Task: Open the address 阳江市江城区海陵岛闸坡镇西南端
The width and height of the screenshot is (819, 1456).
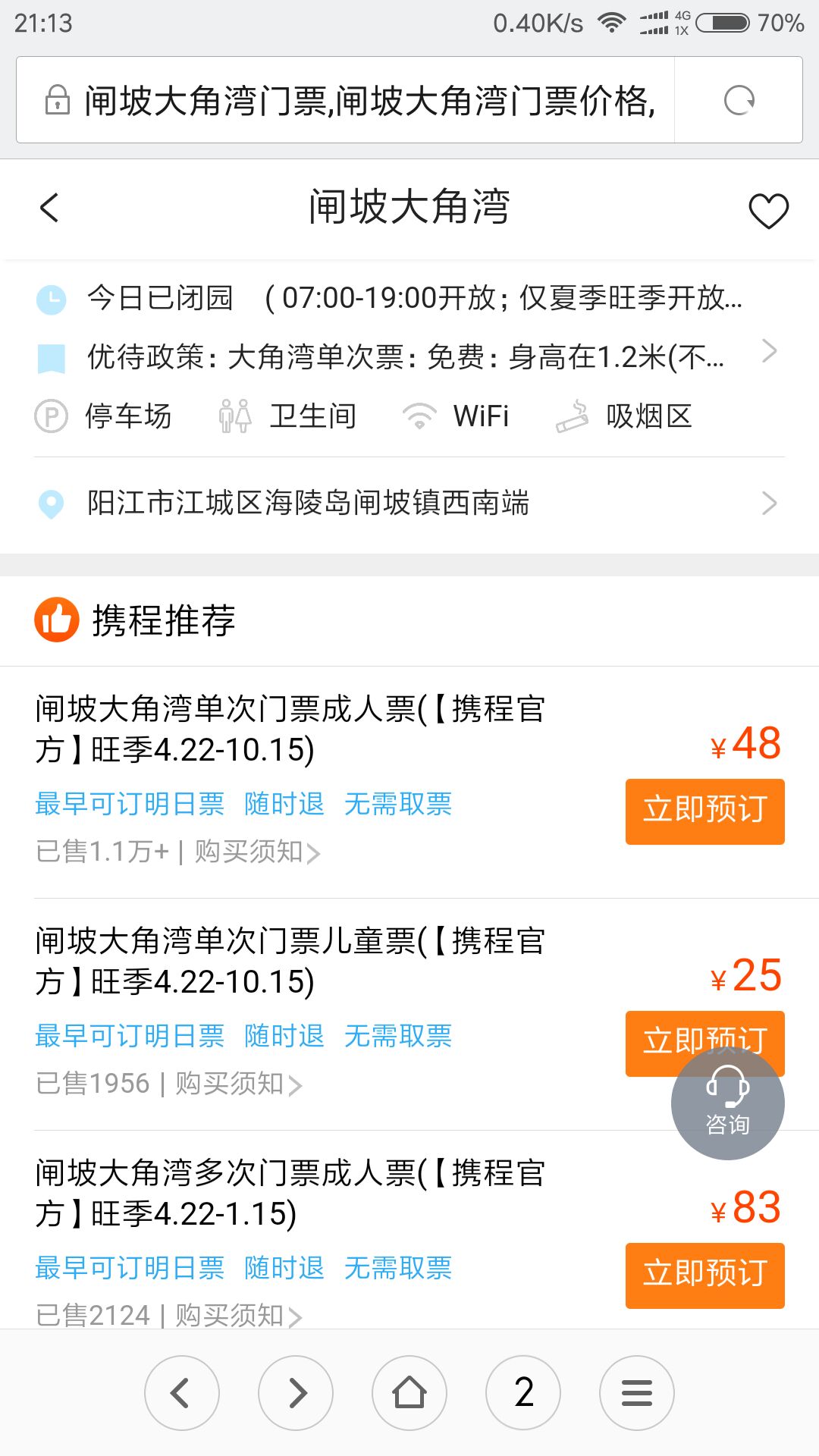Action: pyautogui.click(x=409, y=503)
